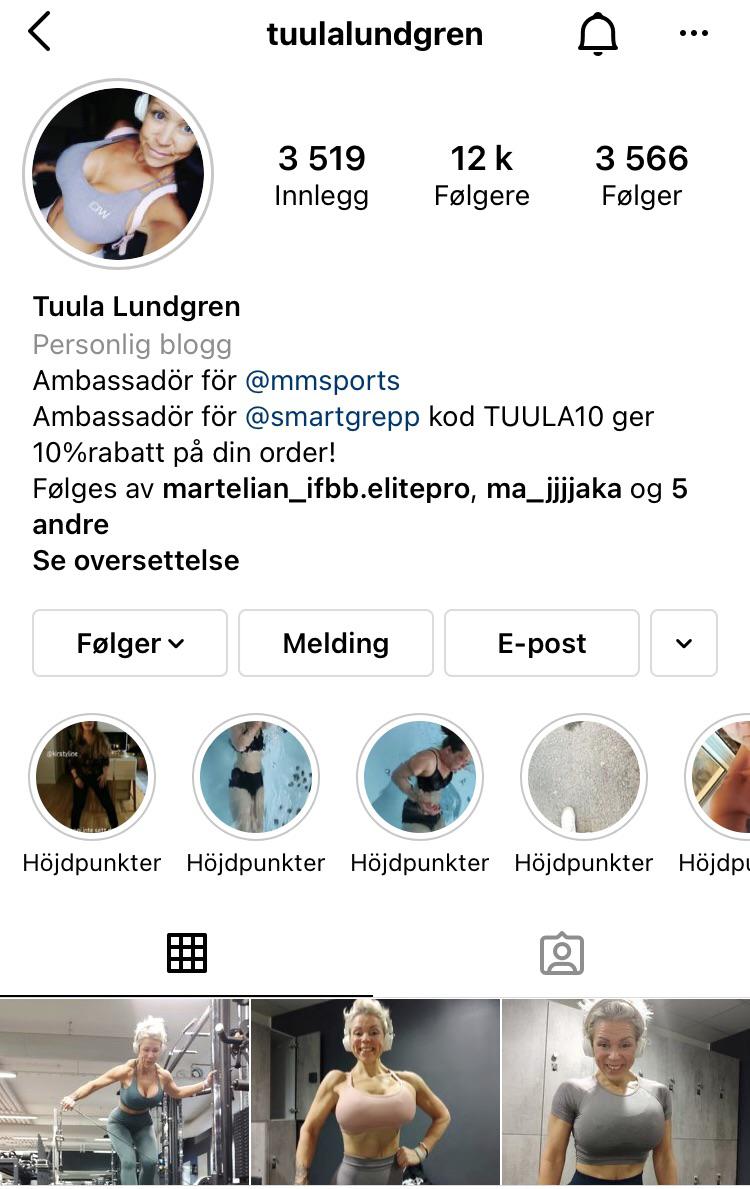Open the pool Höjdpunkter highlight

coord(256,777)
